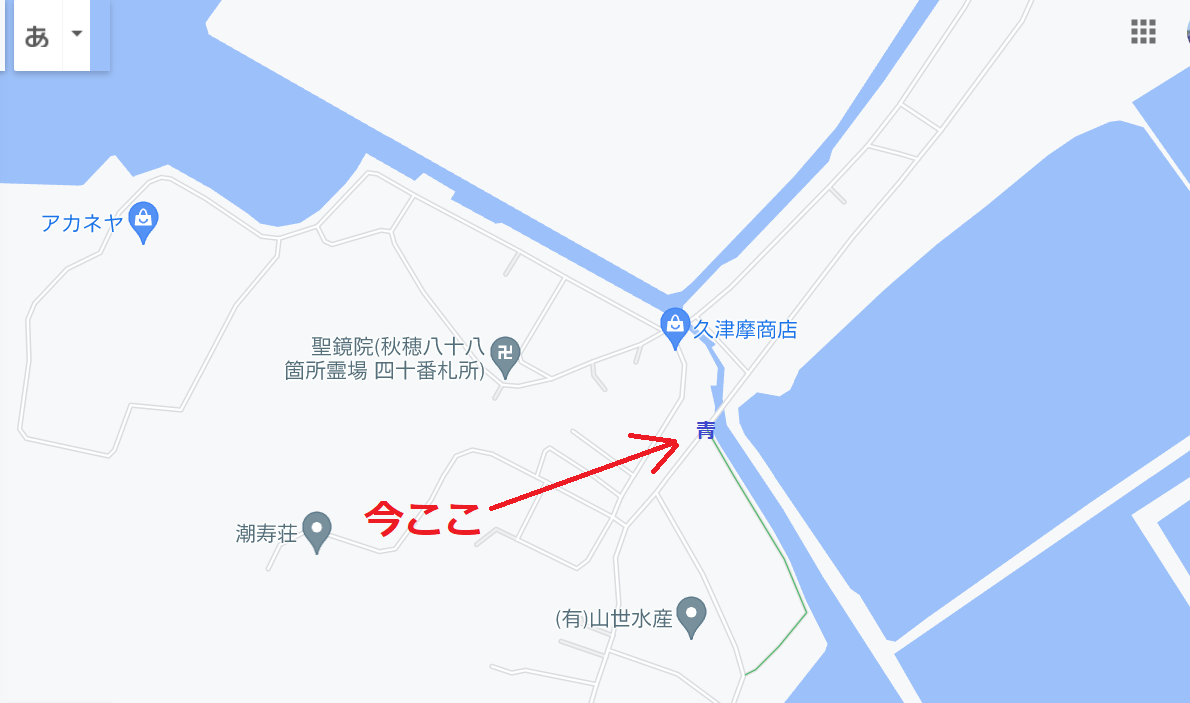View the 潮寿荘 place pin

point(317,530)
